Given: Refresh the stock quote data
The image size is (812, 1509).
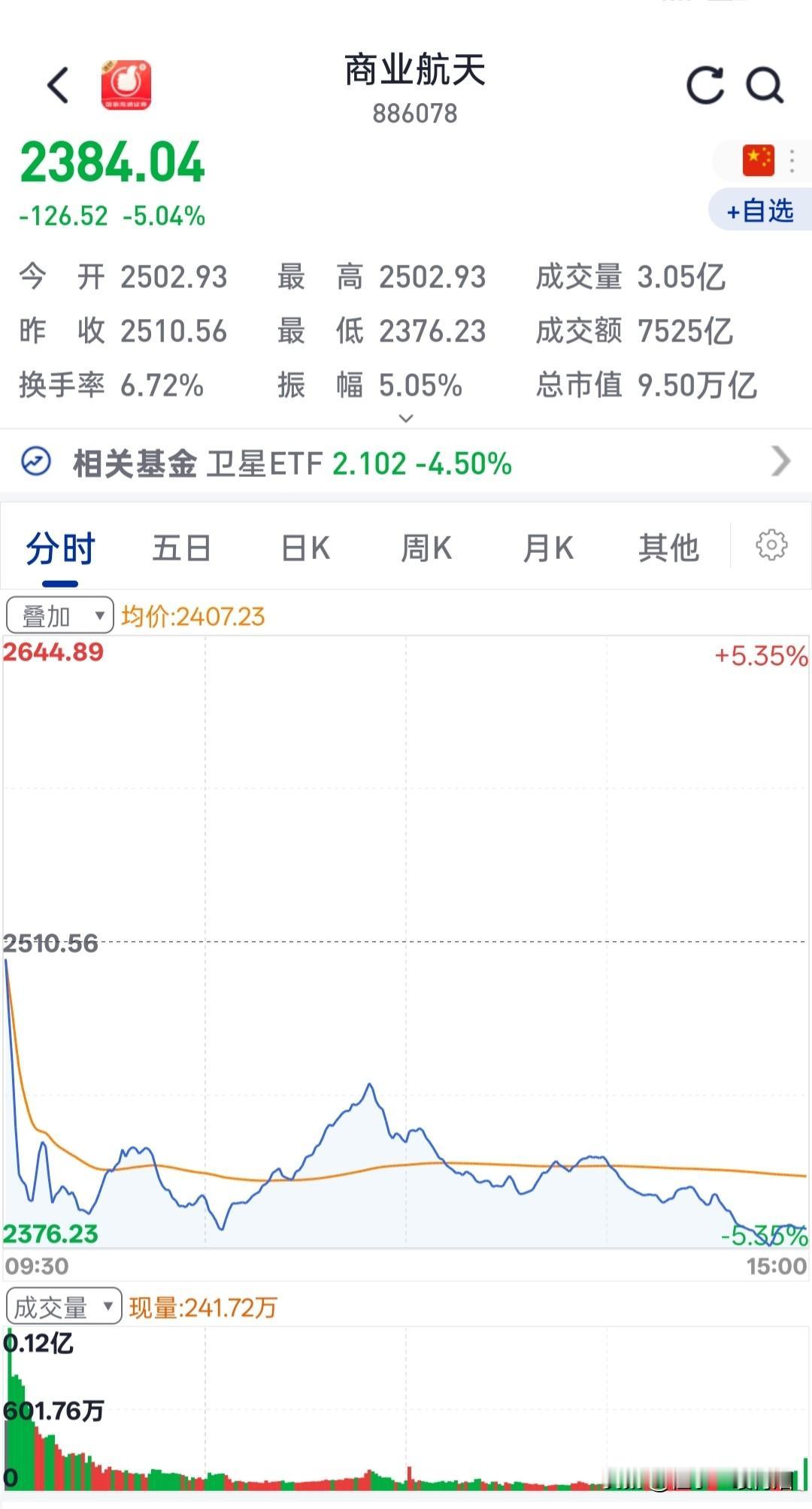Looking at the screenshot, I should [x=705, y=86].
